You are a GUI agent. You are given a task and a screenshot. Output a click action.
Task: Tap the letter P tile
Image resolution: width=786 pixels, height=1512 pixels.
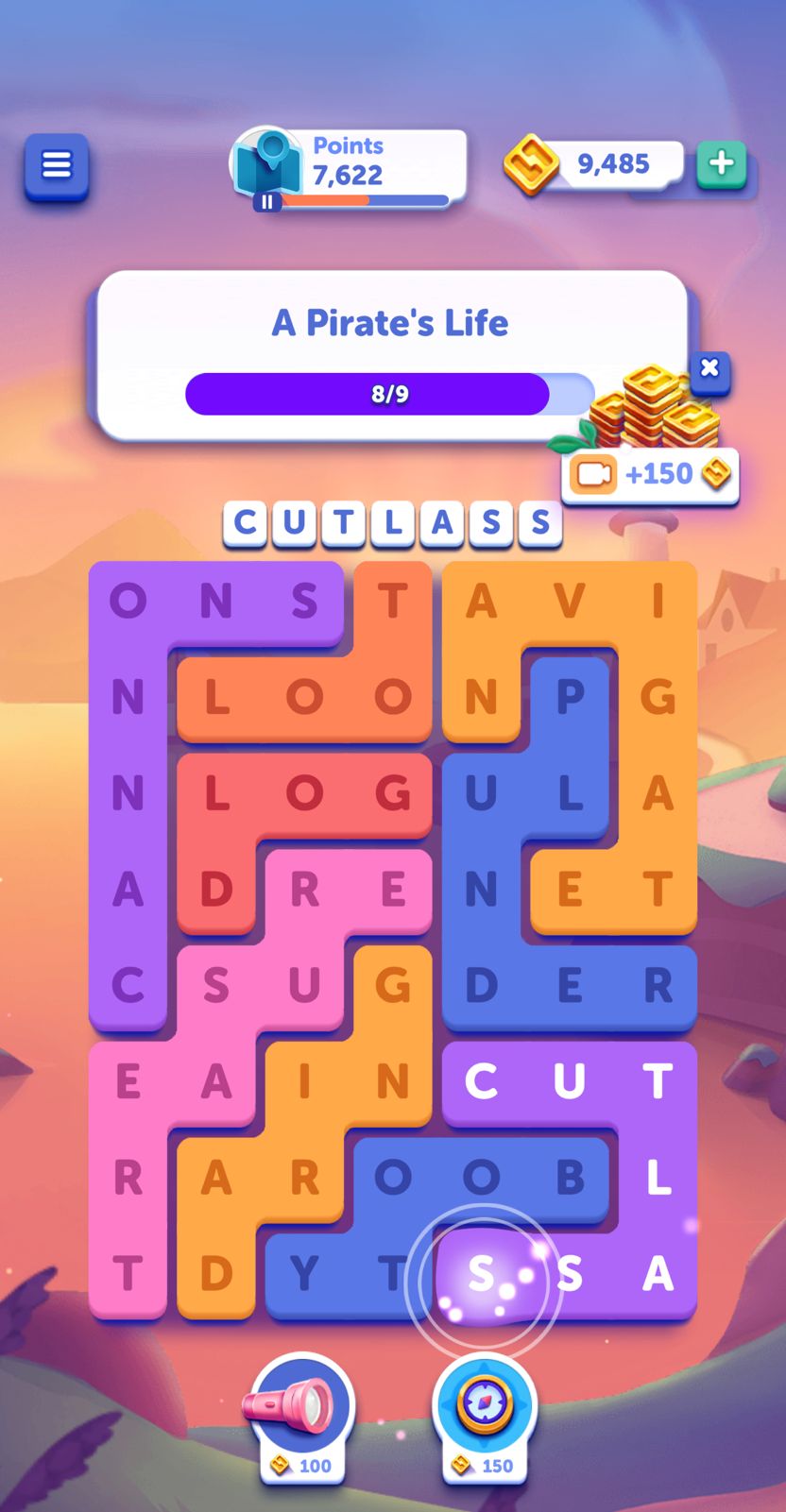pyautogui.click(x=570, y=698)
